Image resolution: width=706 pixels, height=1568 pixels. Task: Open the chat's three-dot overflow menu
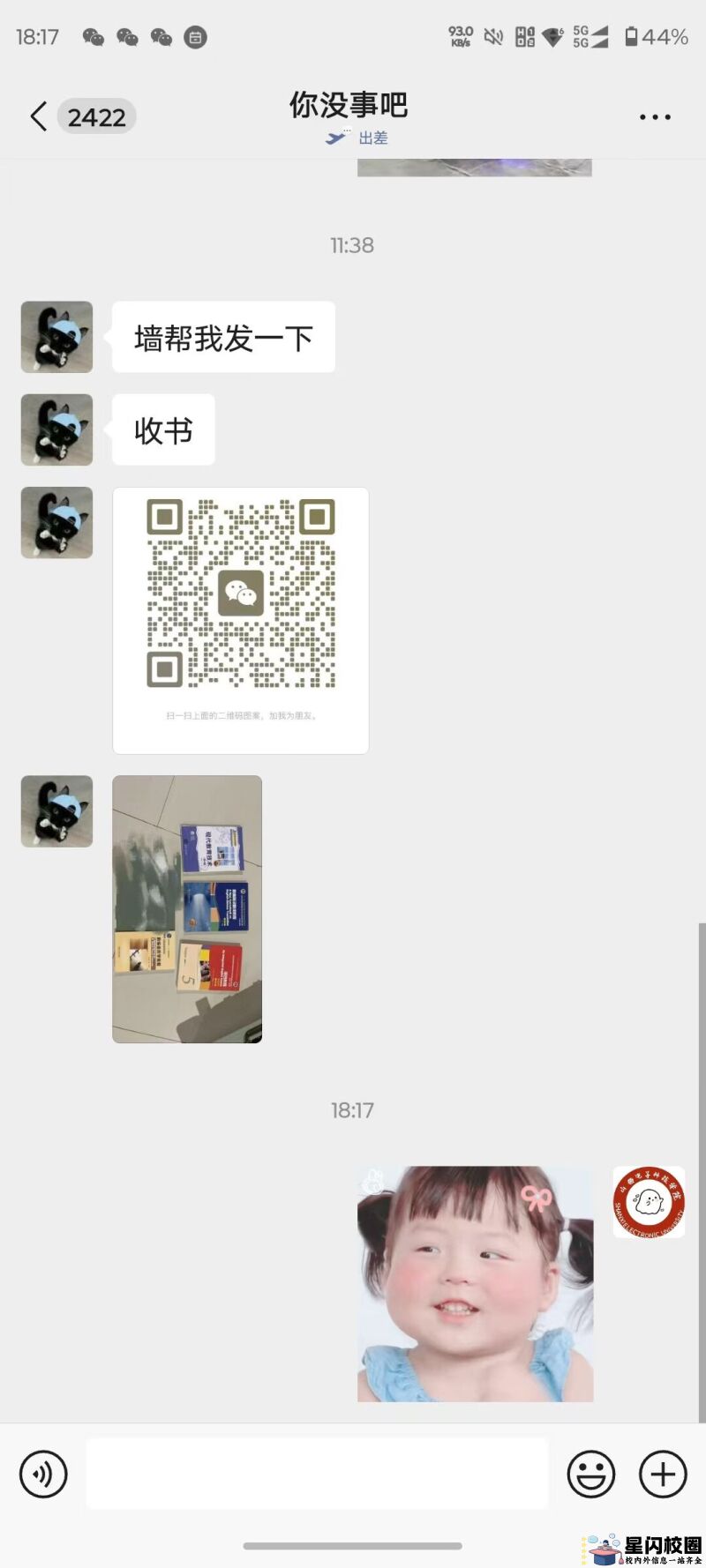(655, 116)
